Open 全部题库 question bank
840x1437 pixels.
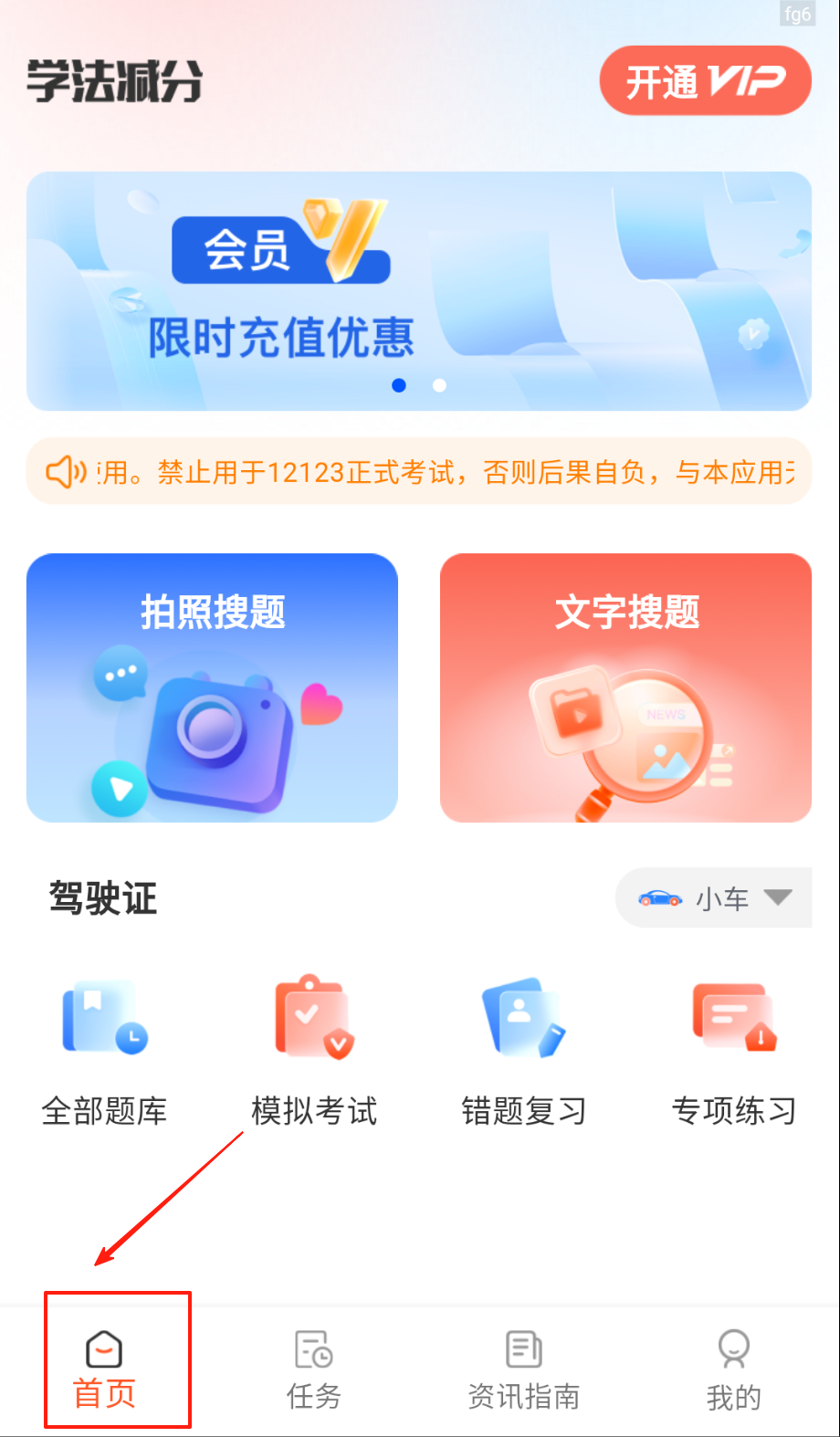pyautogui.click(x=105, y=1052)
